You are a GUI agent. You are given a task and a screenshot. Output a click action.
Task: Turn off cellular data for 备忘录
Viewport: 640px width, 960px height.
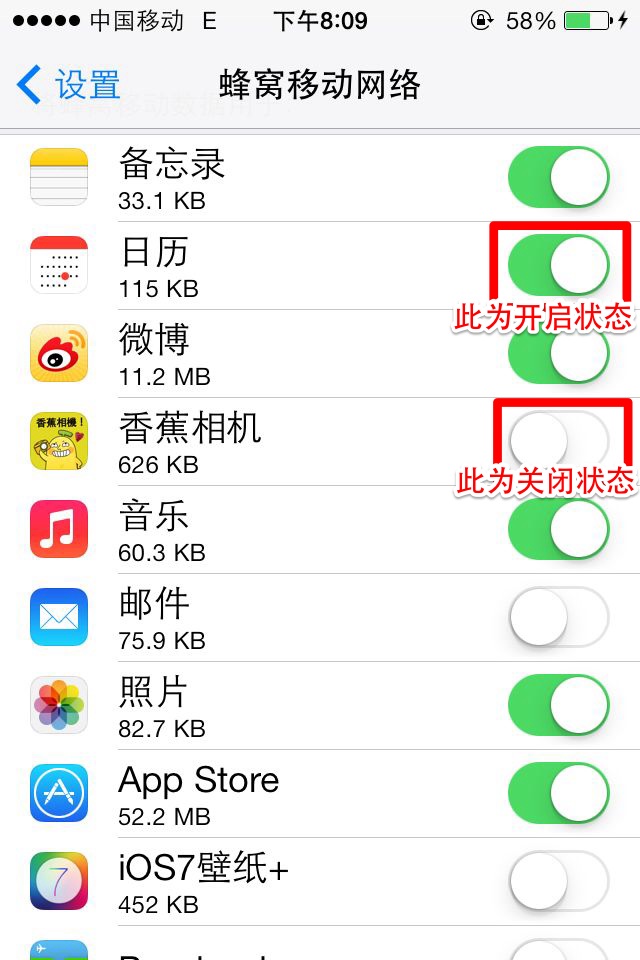[558, 178]
